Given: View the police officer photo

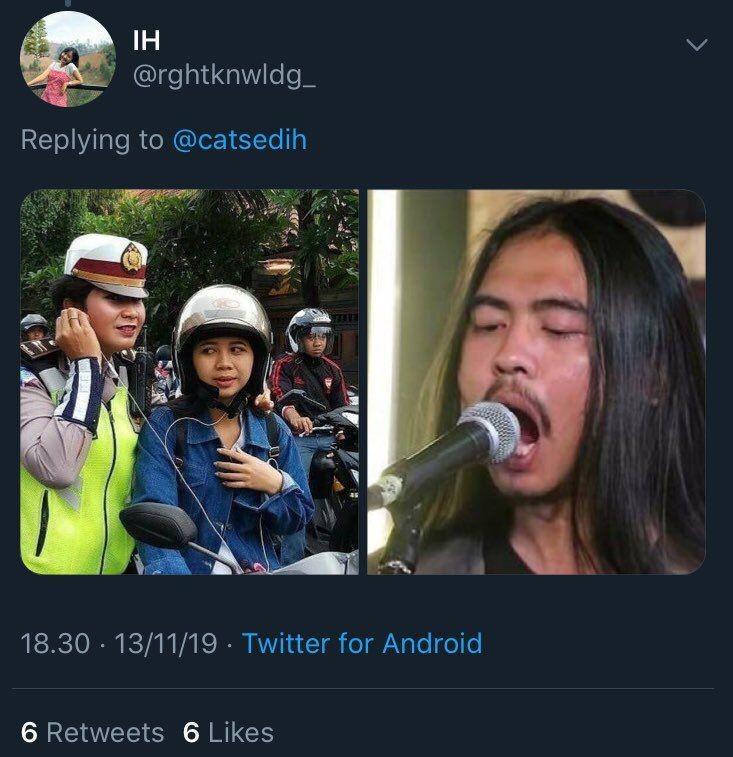Looking at the screenshot, I should [189, 382].
